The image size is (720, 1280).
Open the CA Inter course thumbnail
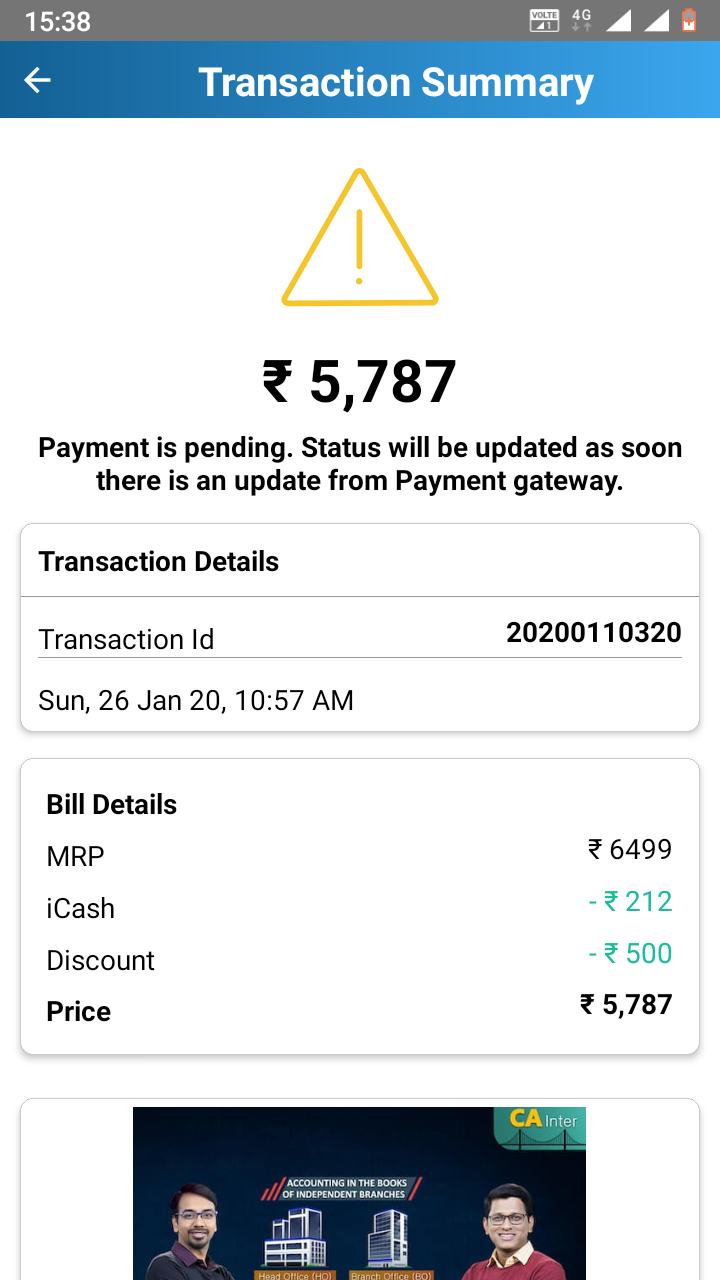click(359, 1192)
